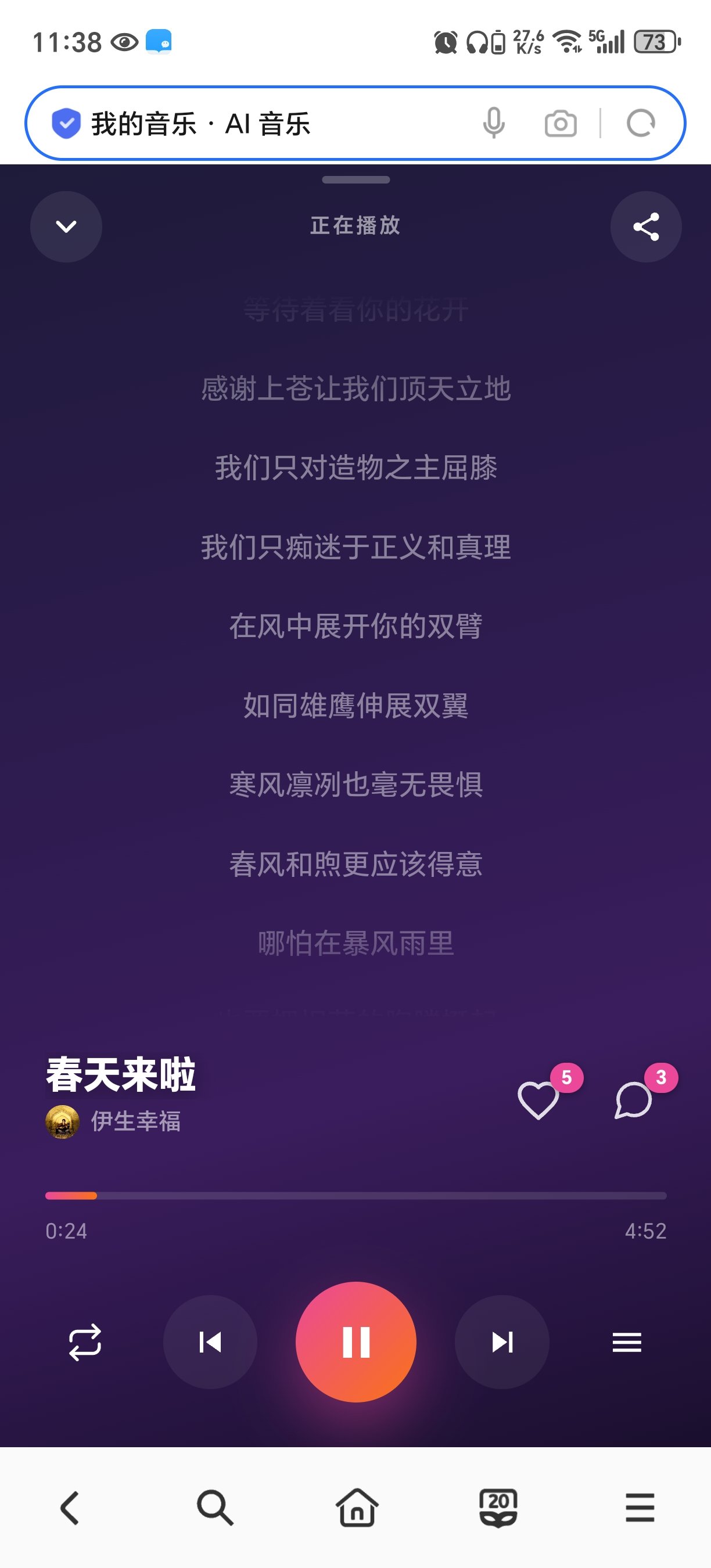This screenshot has width=711, height=1568.
Task: Skip to the next track
Action: pyautogui.click(x=502, y=1342)
